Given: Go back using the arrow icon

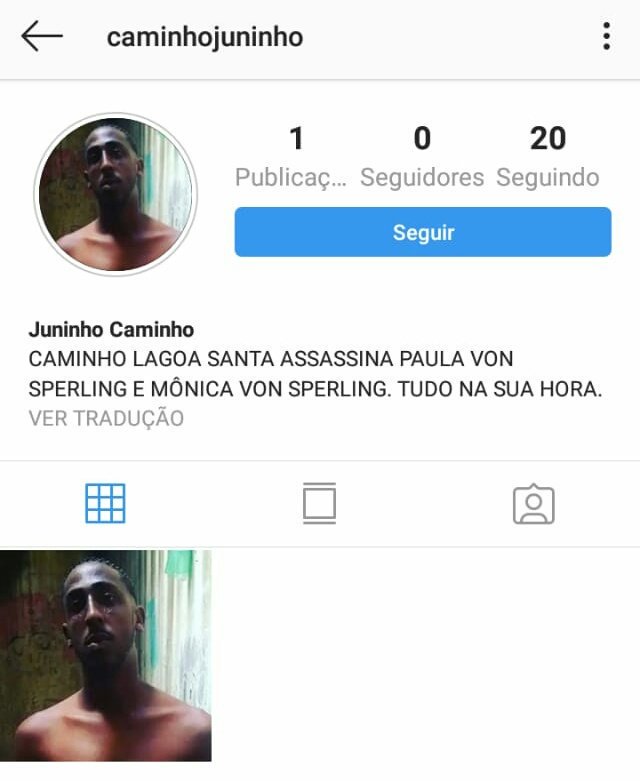Looking at the screenshot, I should pyautogui.click(x=42, y=37).
